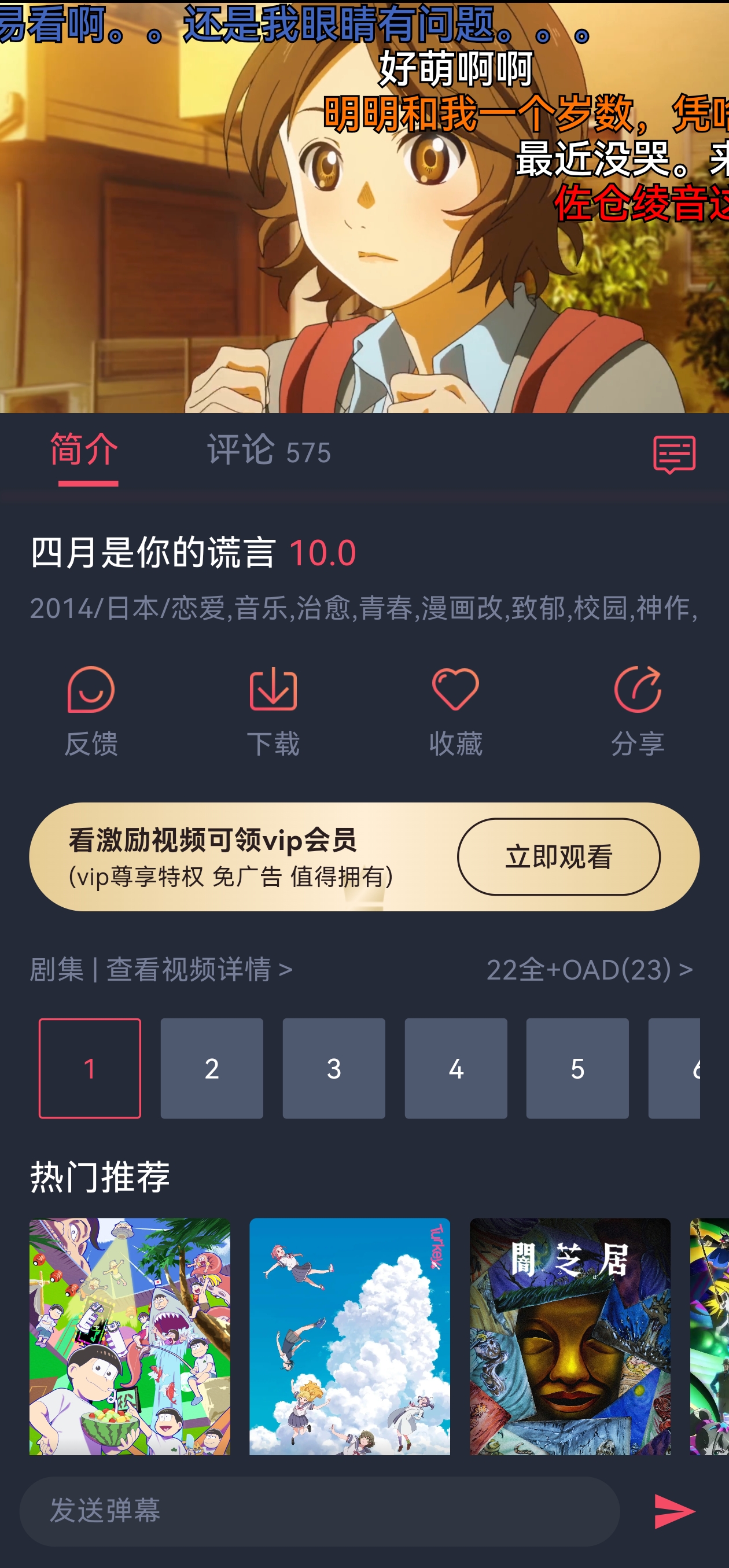The width and height of the screenshot is (729, 1568).
Task: Open the 闇芝居 recommendation
Action: pos(569,1336)
